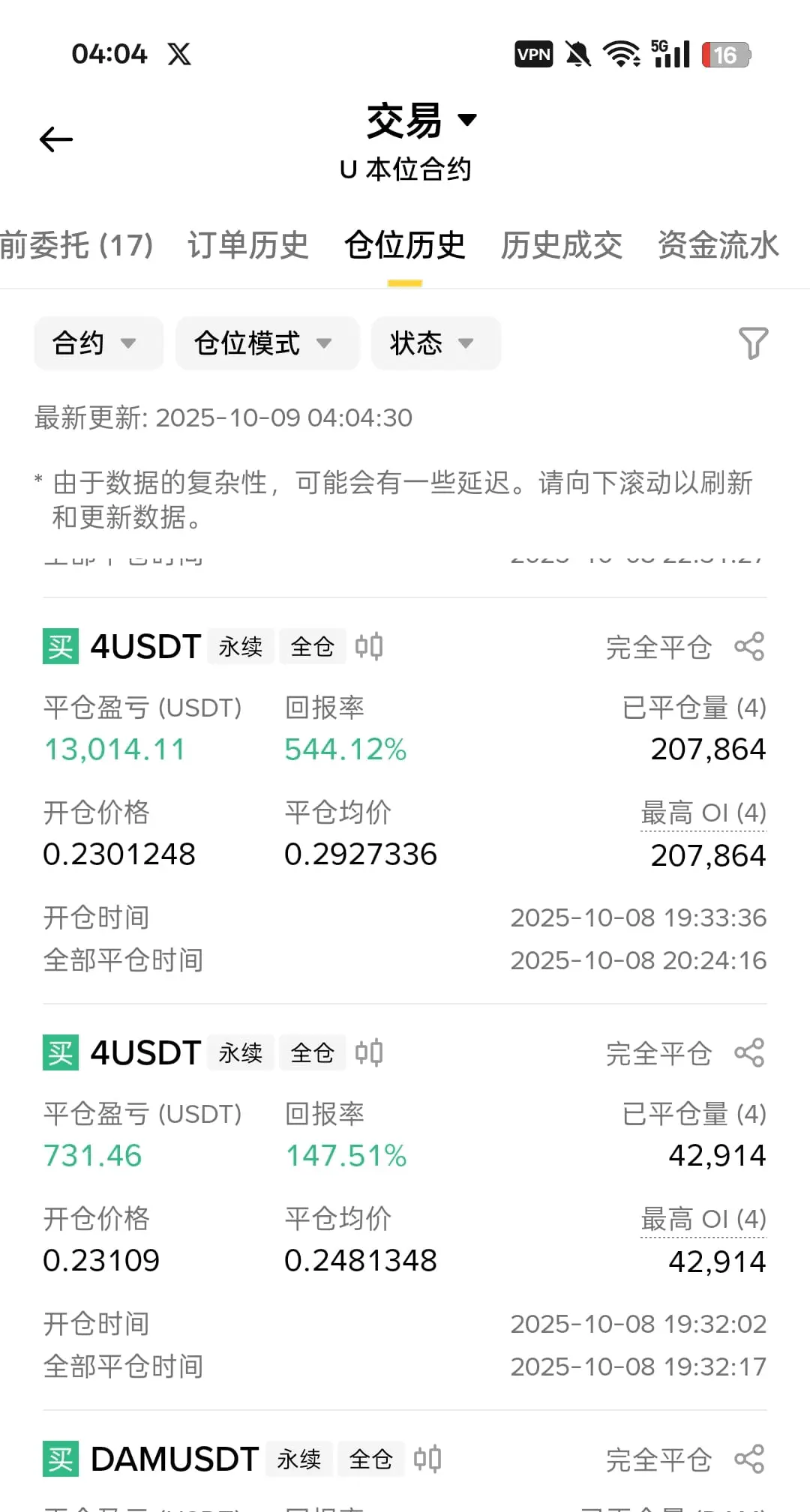Switch to the 历史成交 tab

(x=562, y=245)
